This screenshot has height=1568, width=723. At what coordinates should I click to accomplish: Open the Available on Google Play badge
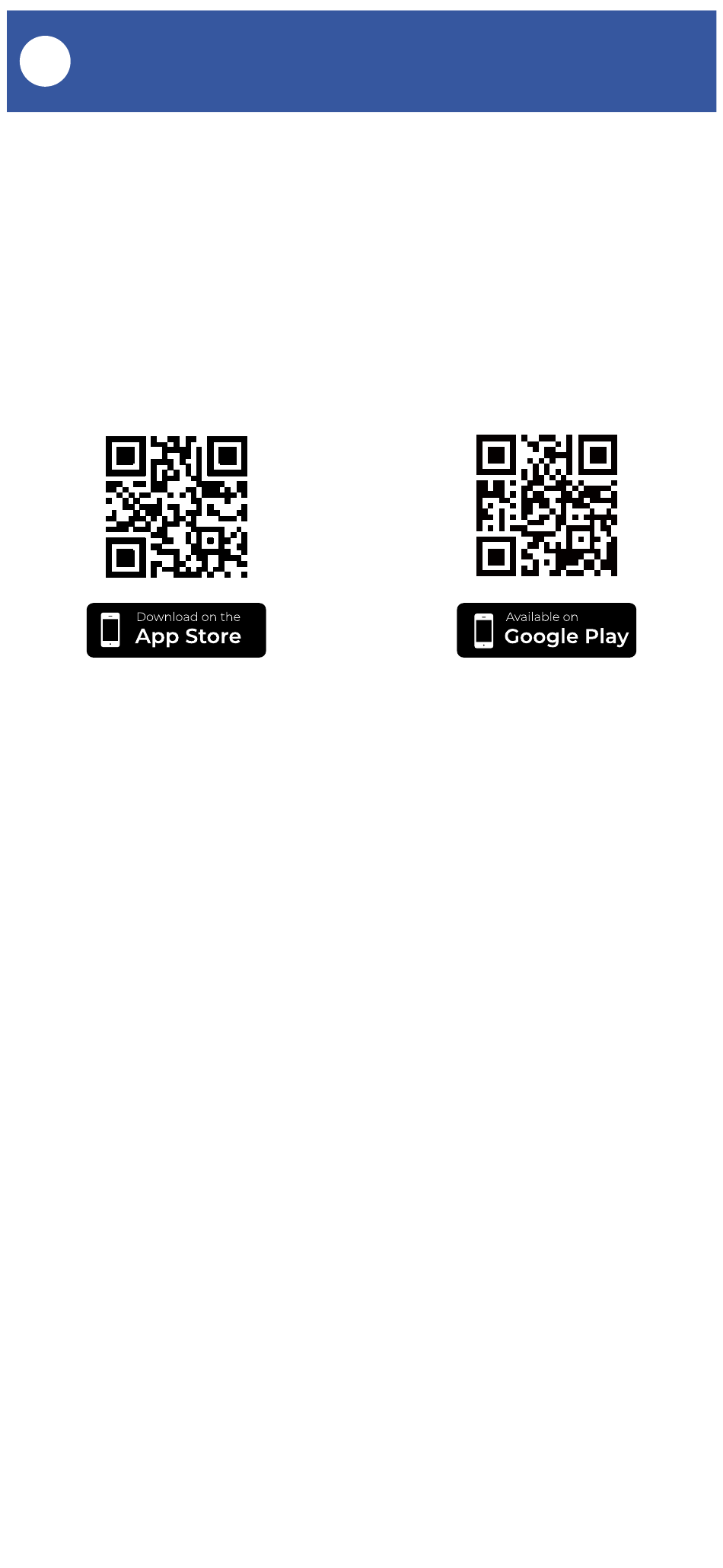click(546, 630)
